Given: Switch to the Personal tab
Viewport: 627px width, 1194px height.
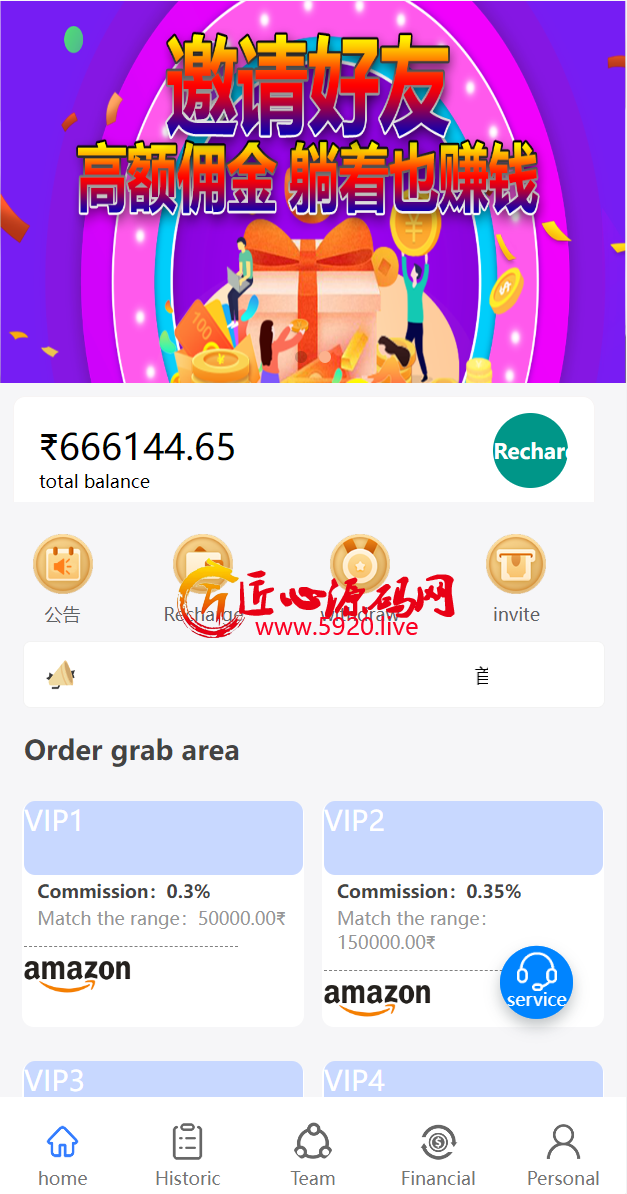Looking at the screenshot, I should [563, 1155].
